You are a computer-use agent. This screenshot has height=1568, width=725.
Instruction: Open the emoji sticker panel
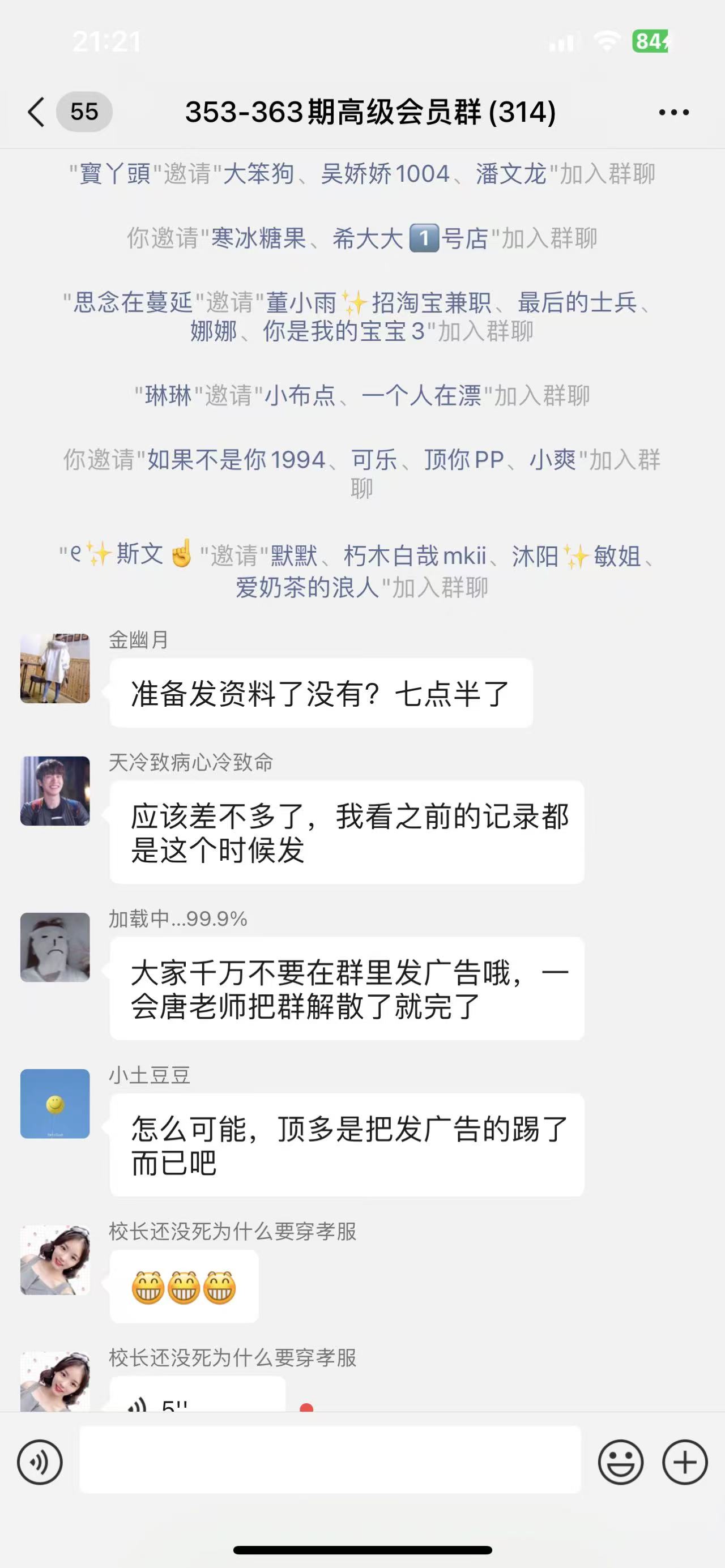tap(620, 1462)
